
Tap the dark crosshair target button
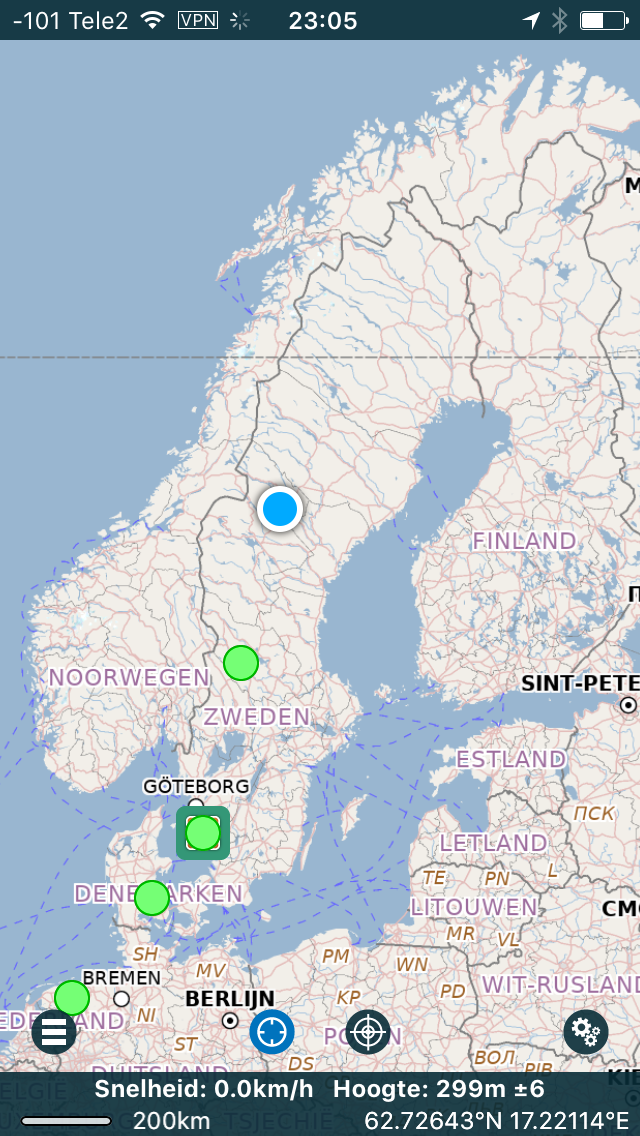coord(368,1031)
